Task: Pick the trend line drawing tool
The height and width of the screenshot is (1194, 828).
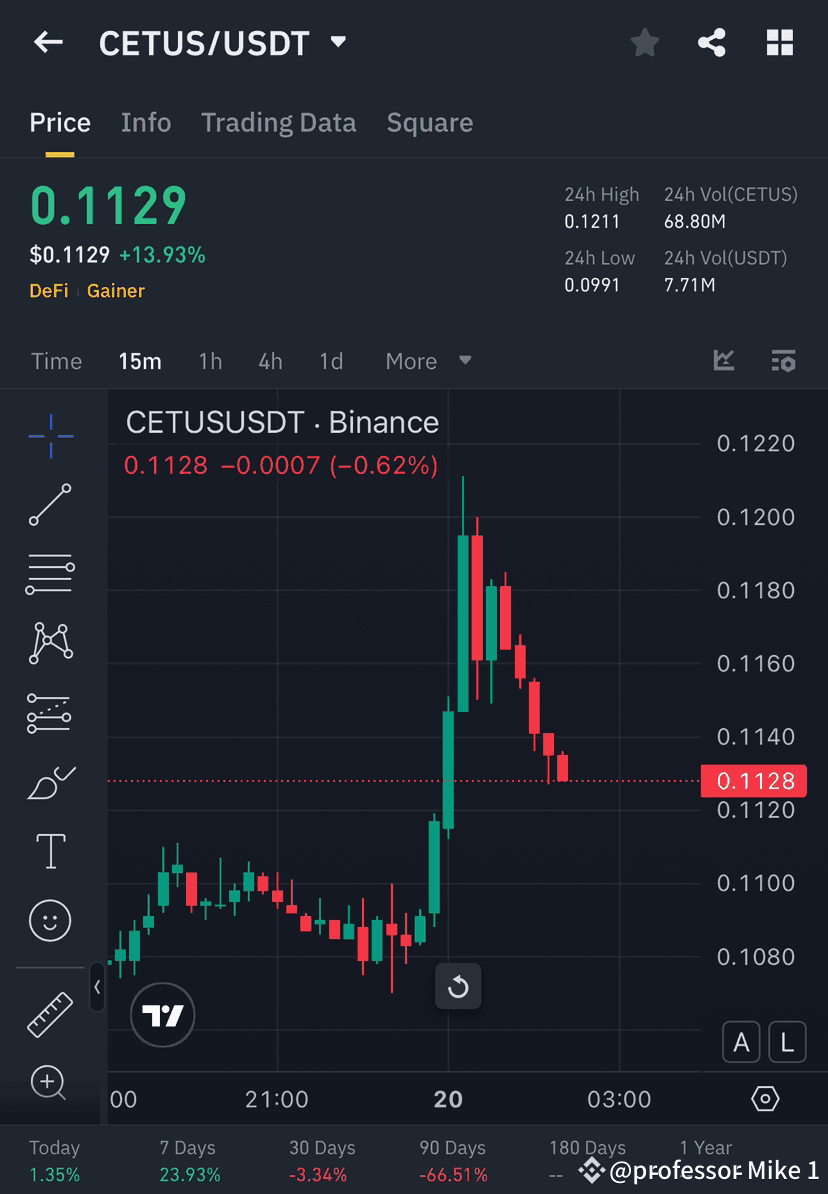Action: click(50, 505)
